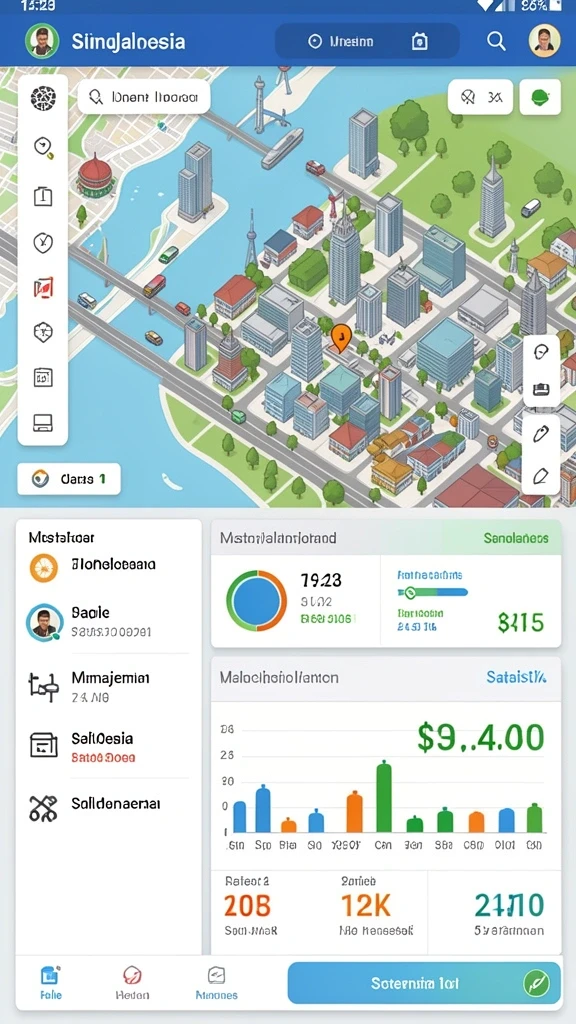Tap the map search field
The width and height of the screenshot is (576, 1024).
click(144, 97)
